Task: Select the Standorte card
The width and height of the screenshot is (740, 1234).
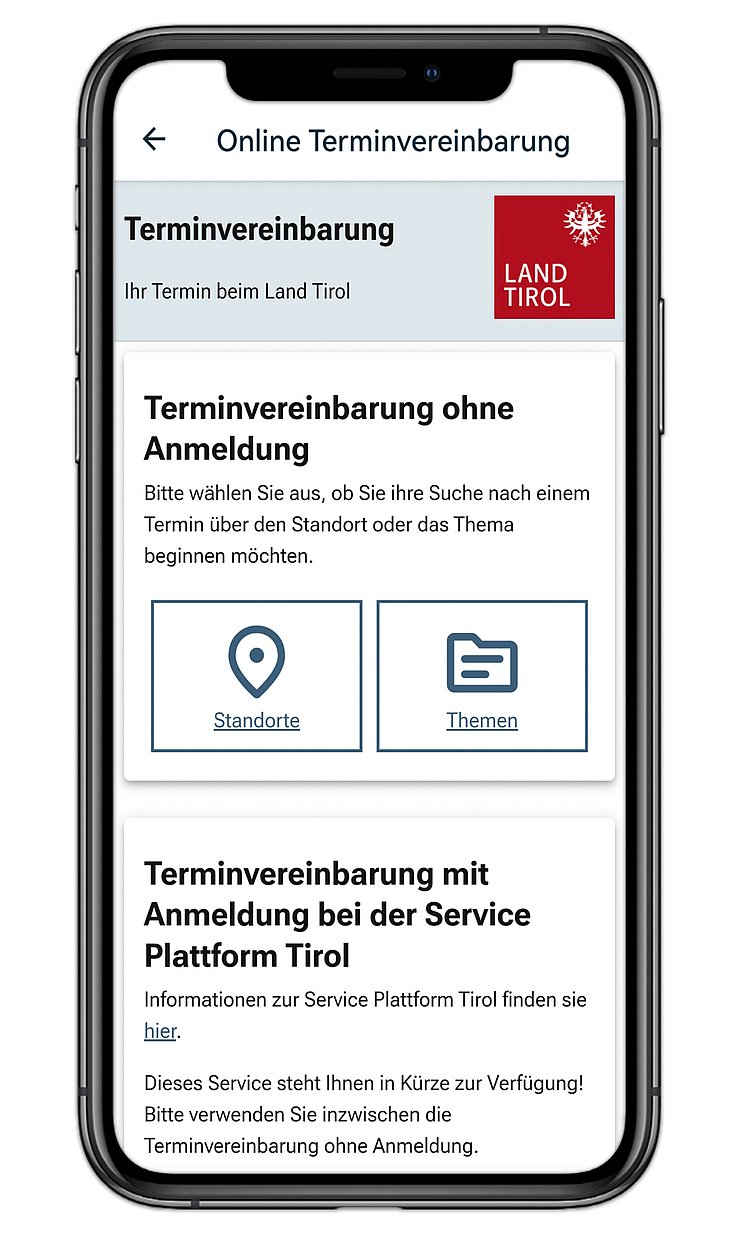Action: tap(256, 675)
